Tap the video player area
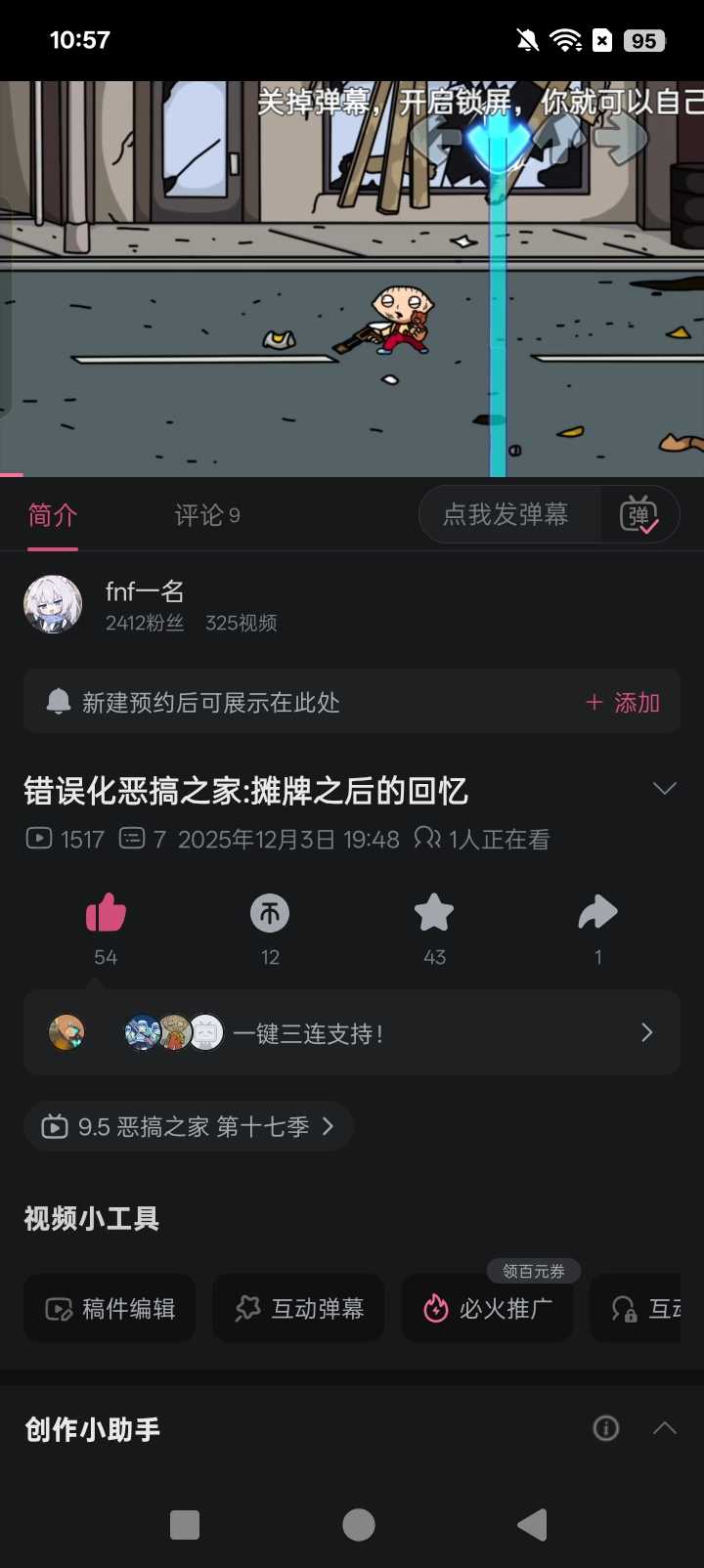The width and height of the screenshot is (704, 1568). tap(352, 279)
